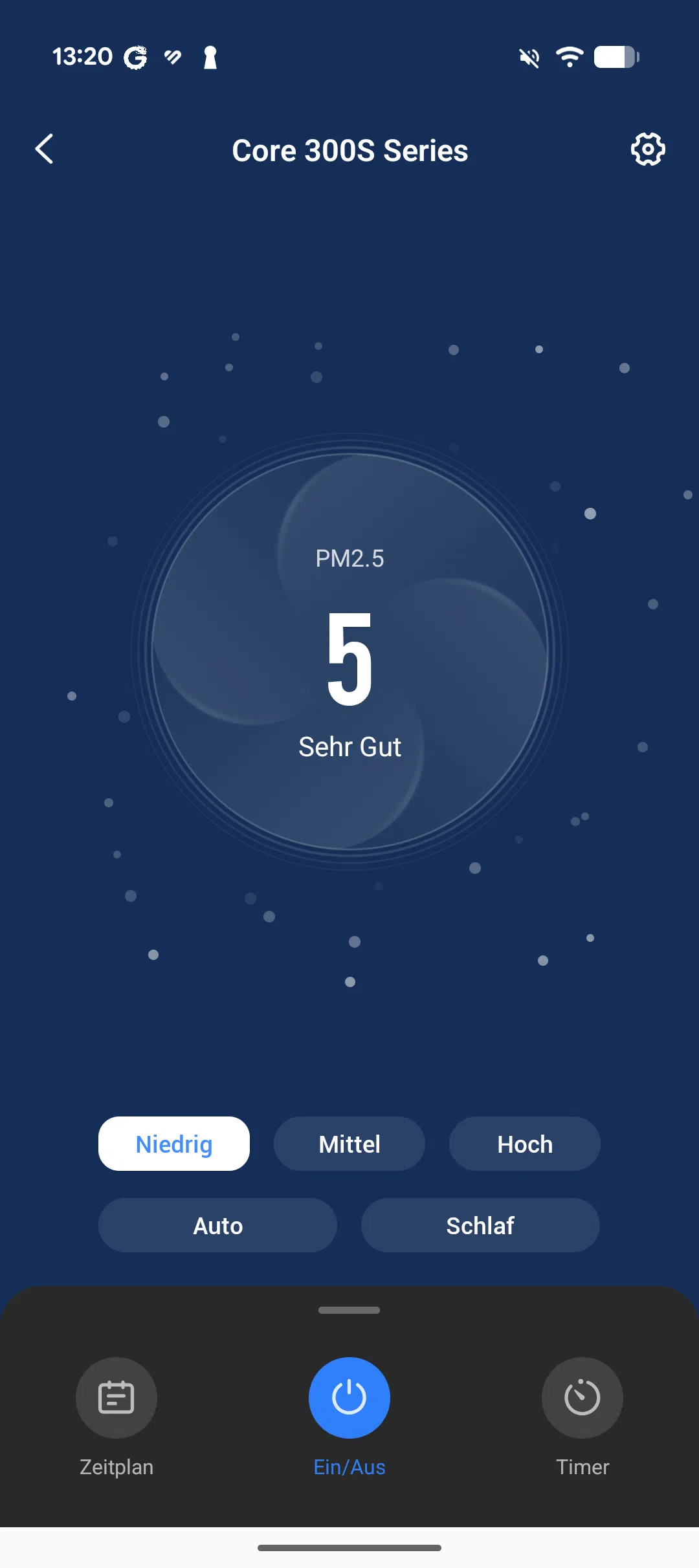The width and height of the screenshot is (699, 1568).
Task: Toggle the Ein/Aus power button
Action: coord(349,1397)
